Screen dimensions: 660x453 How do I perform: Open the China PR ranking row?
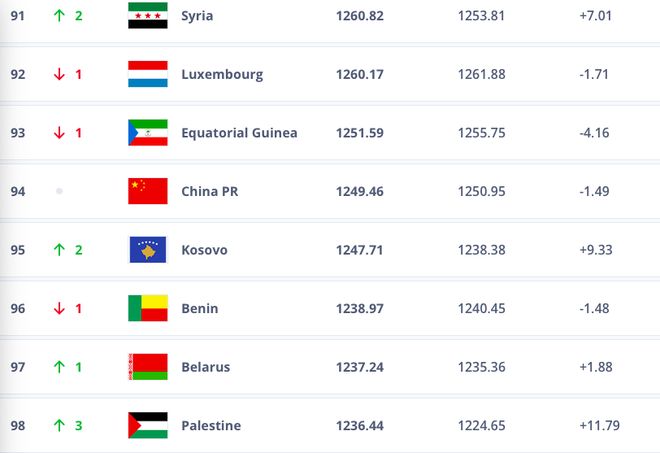[212, 191]
